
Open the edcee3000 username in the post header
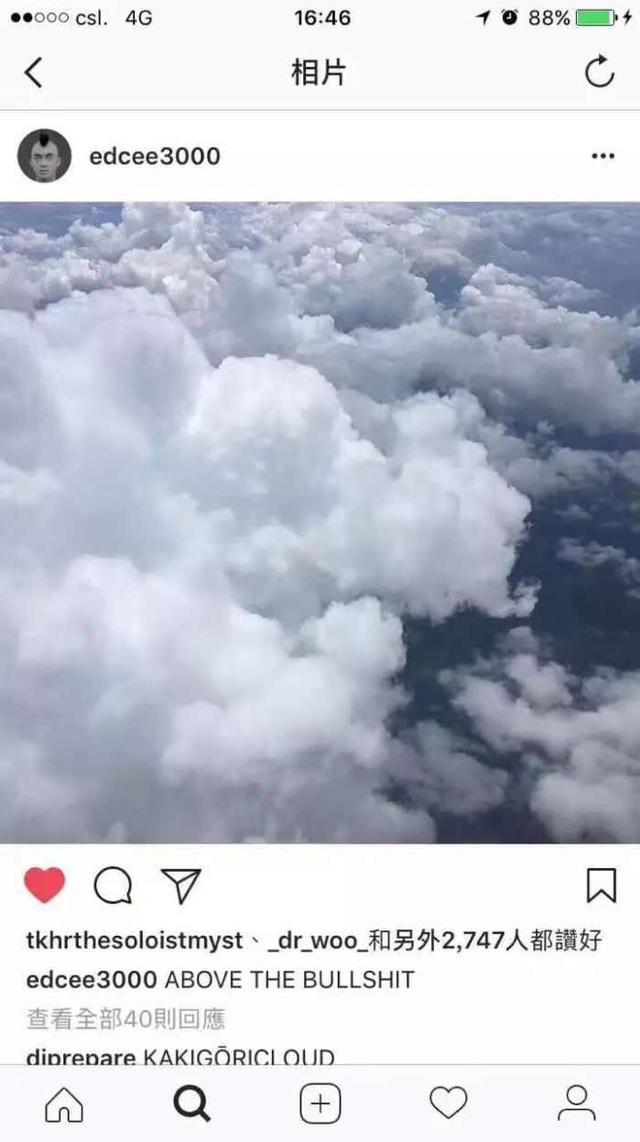[155, 156]
